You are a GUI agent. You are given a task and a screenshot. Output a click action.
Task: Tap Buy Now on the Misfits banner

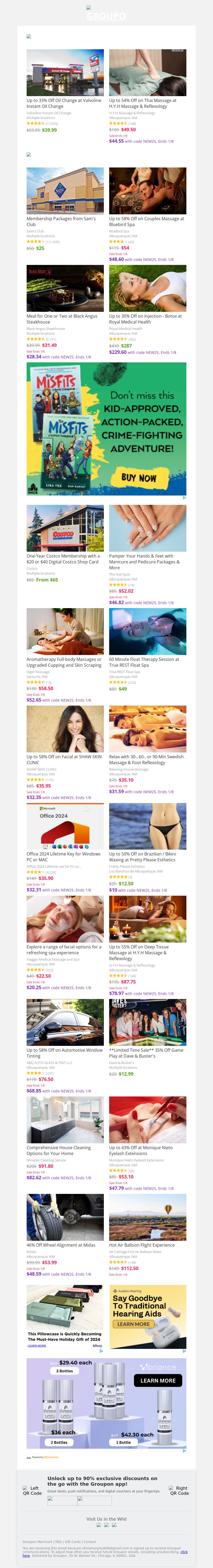coord(138,478)
